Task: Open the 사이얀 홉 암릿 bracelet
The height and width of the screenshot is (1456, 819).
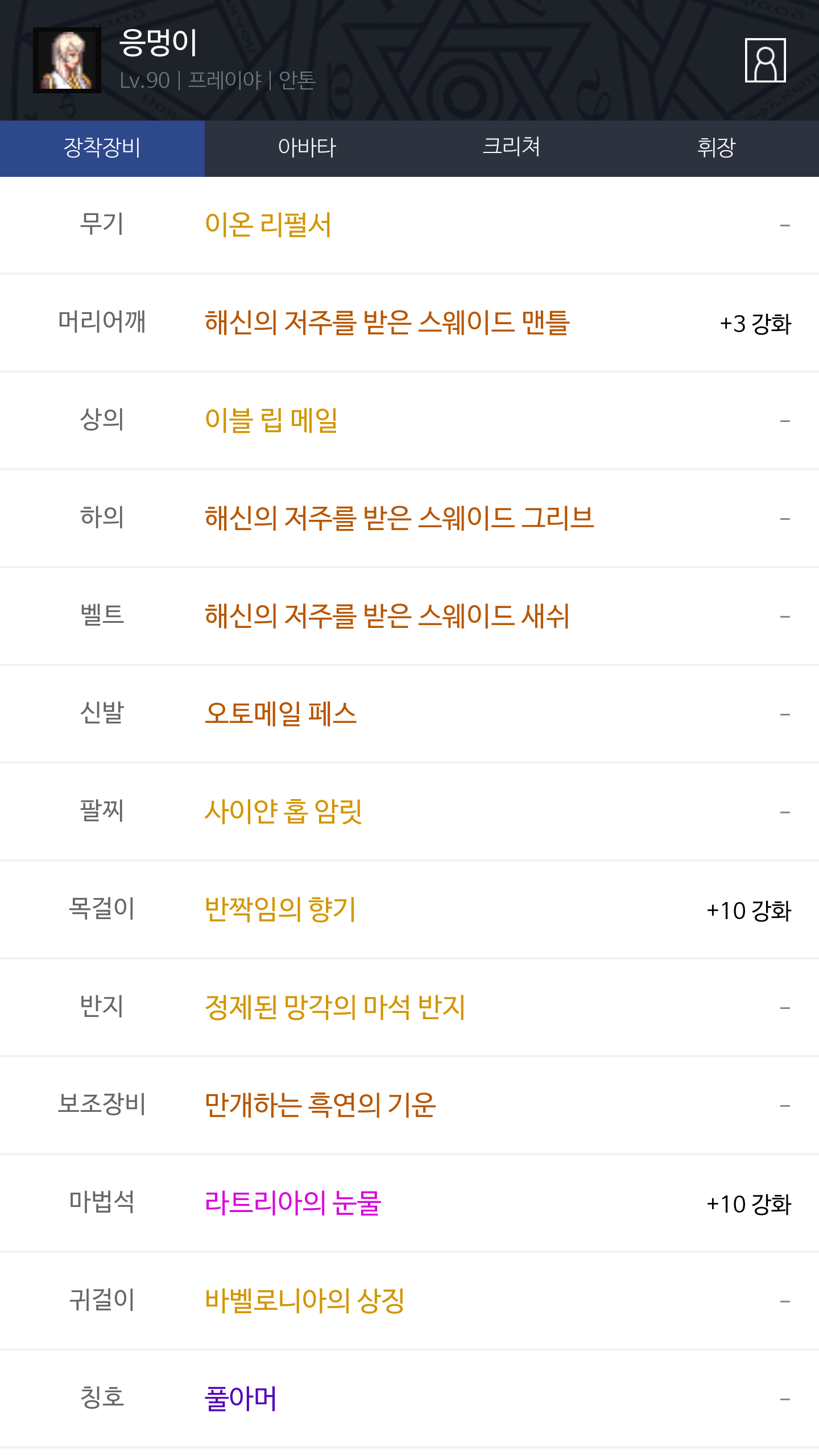Action: point(283,812)
